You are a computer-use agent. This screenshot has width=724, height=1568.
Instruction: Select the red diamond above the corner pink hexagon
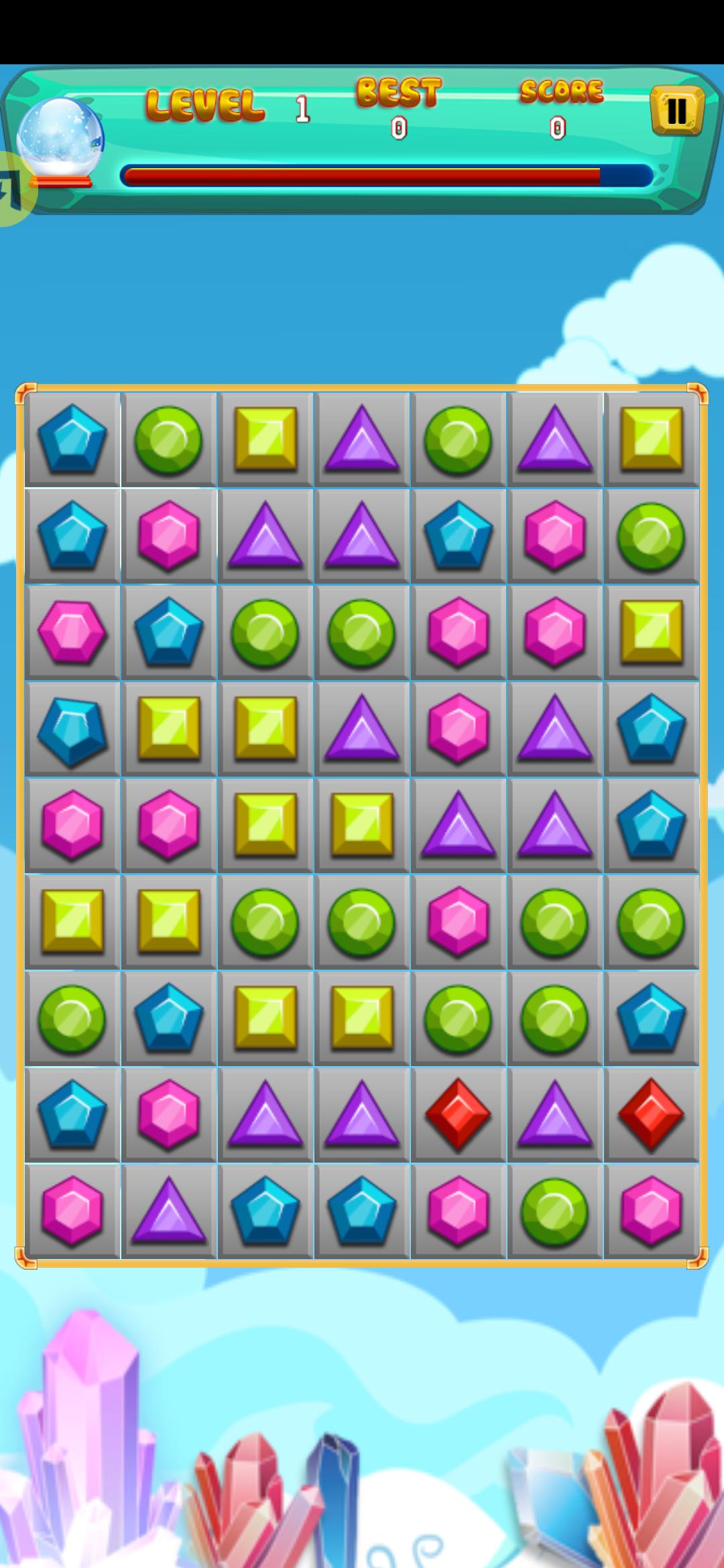click(650, 1115)
